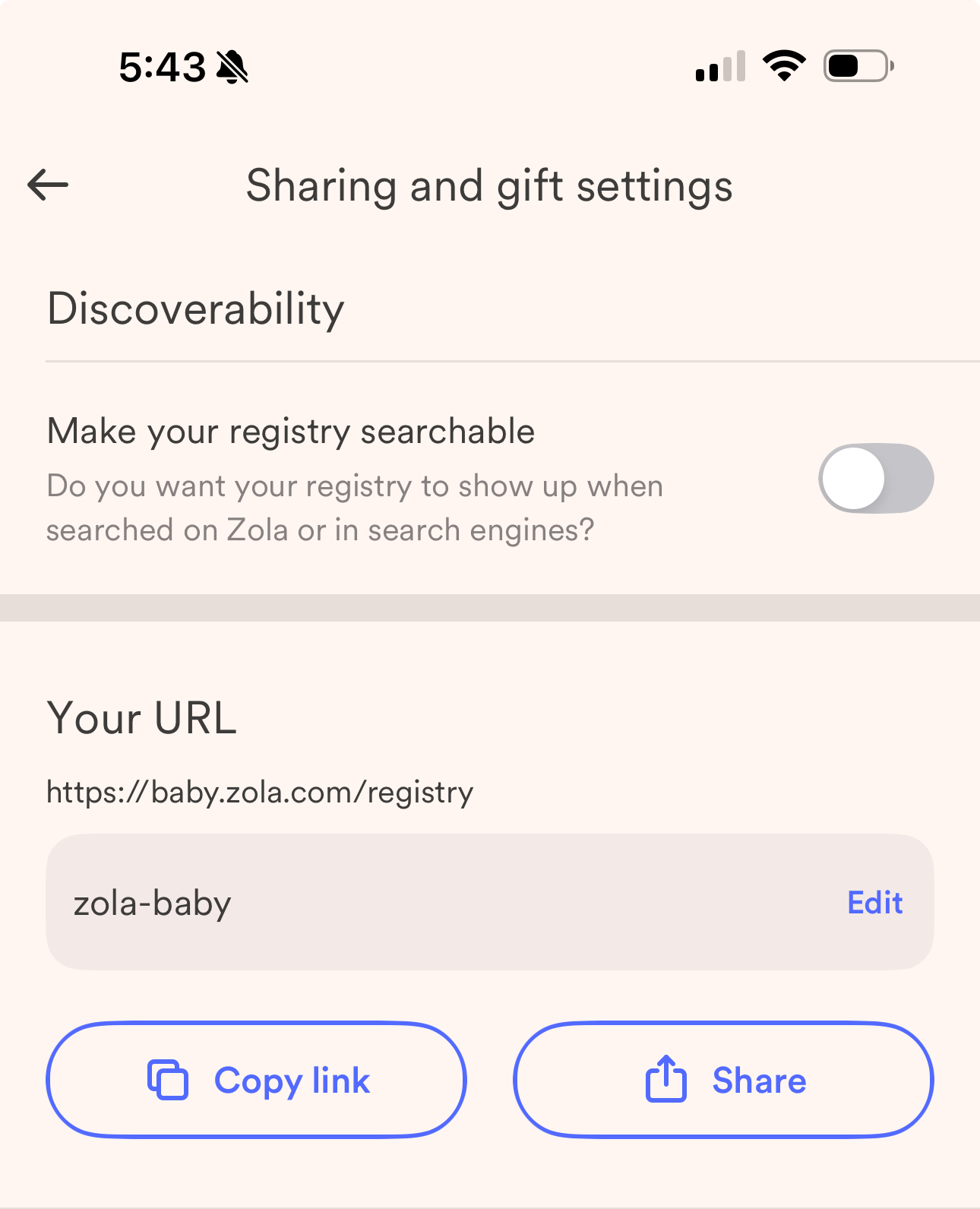The image size is (980, 1209).
Task: Tap the zola-baby URL field
Action: [425, 903]
